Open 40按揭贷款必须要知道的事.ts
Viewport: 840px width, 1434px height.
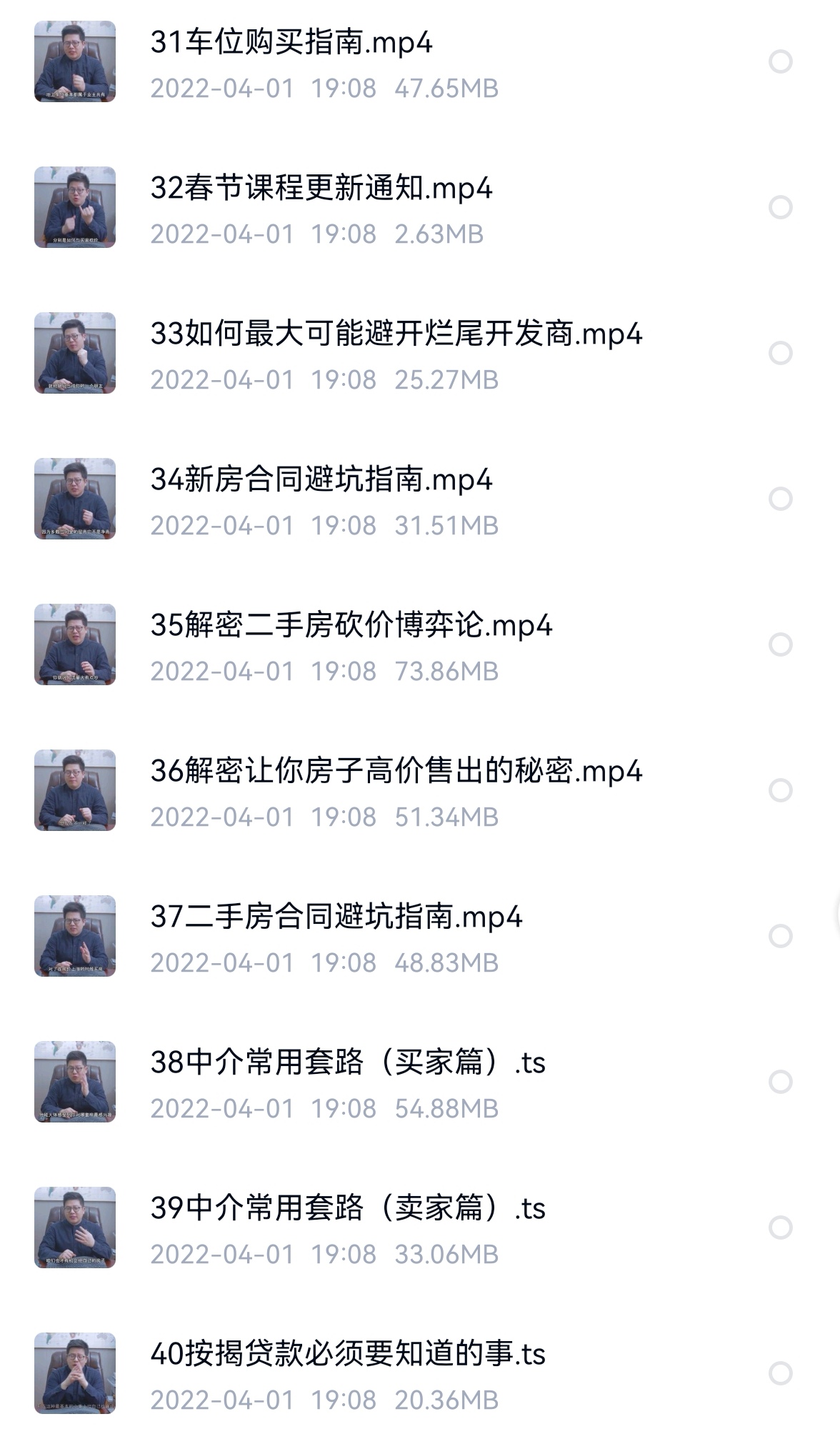(347, 1355)
